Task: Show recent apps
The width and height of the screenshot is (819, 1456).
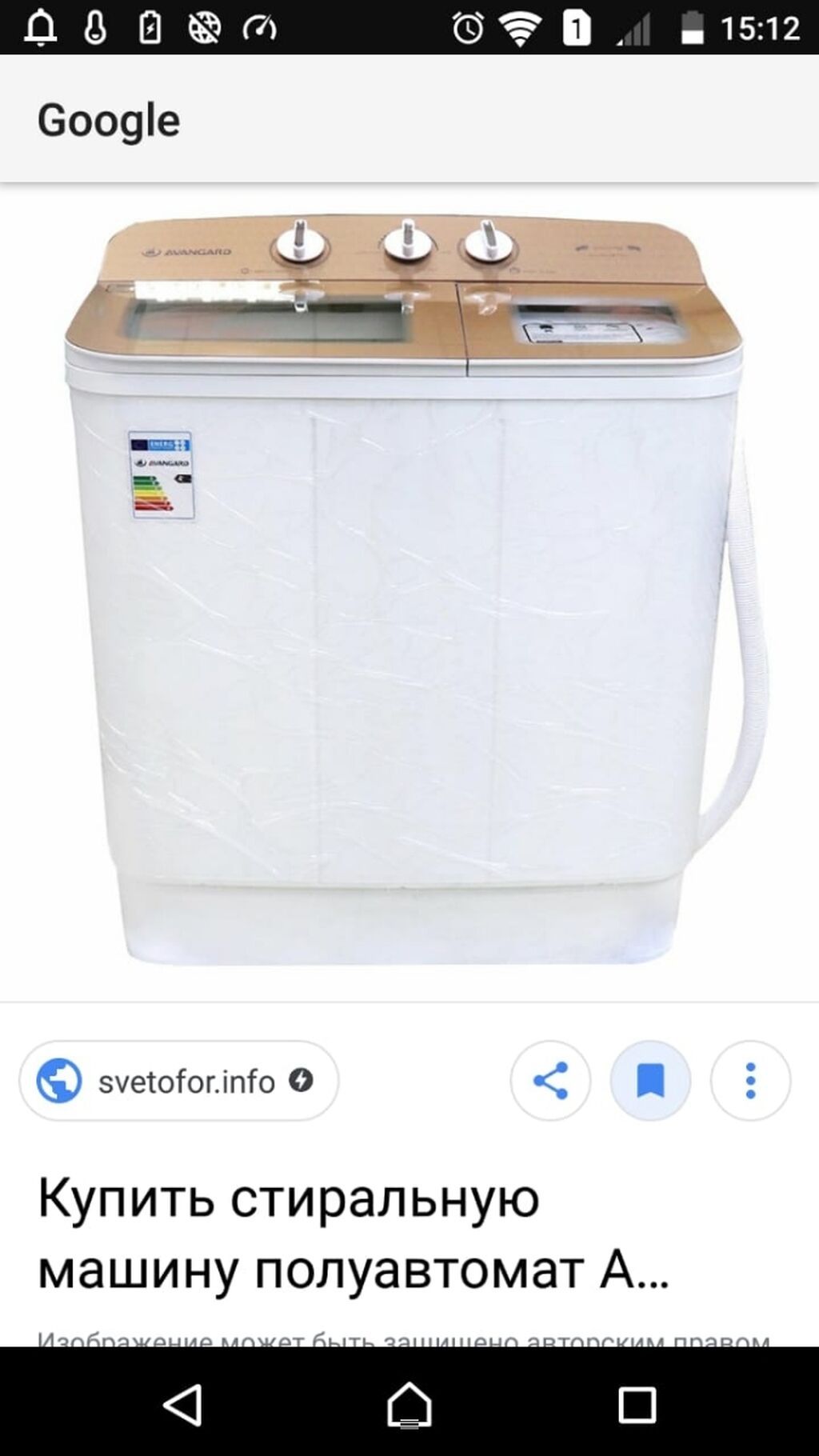Action: [x=637, y=1404]
